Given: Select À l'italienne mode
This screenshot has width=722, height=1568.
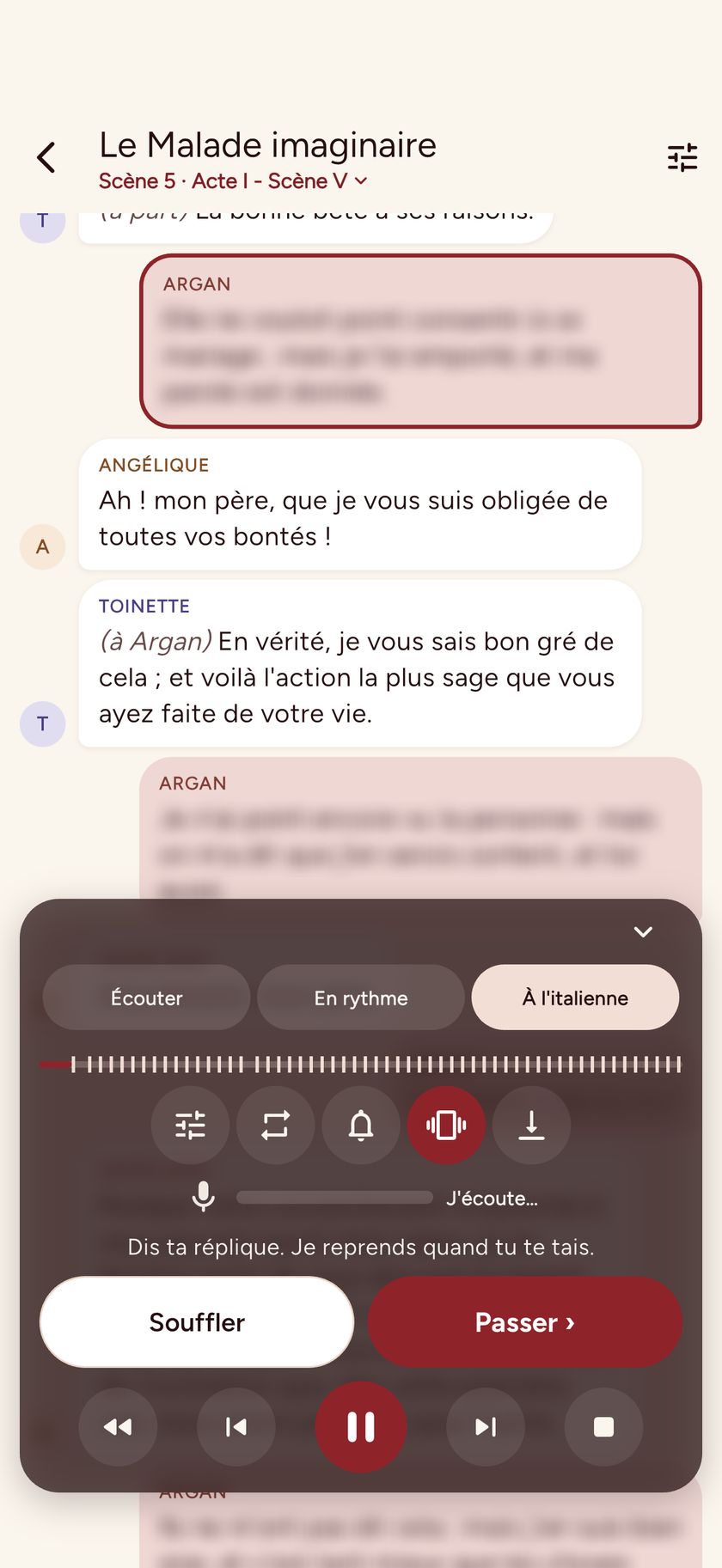Looking at the screenshot, I should 575,998.
